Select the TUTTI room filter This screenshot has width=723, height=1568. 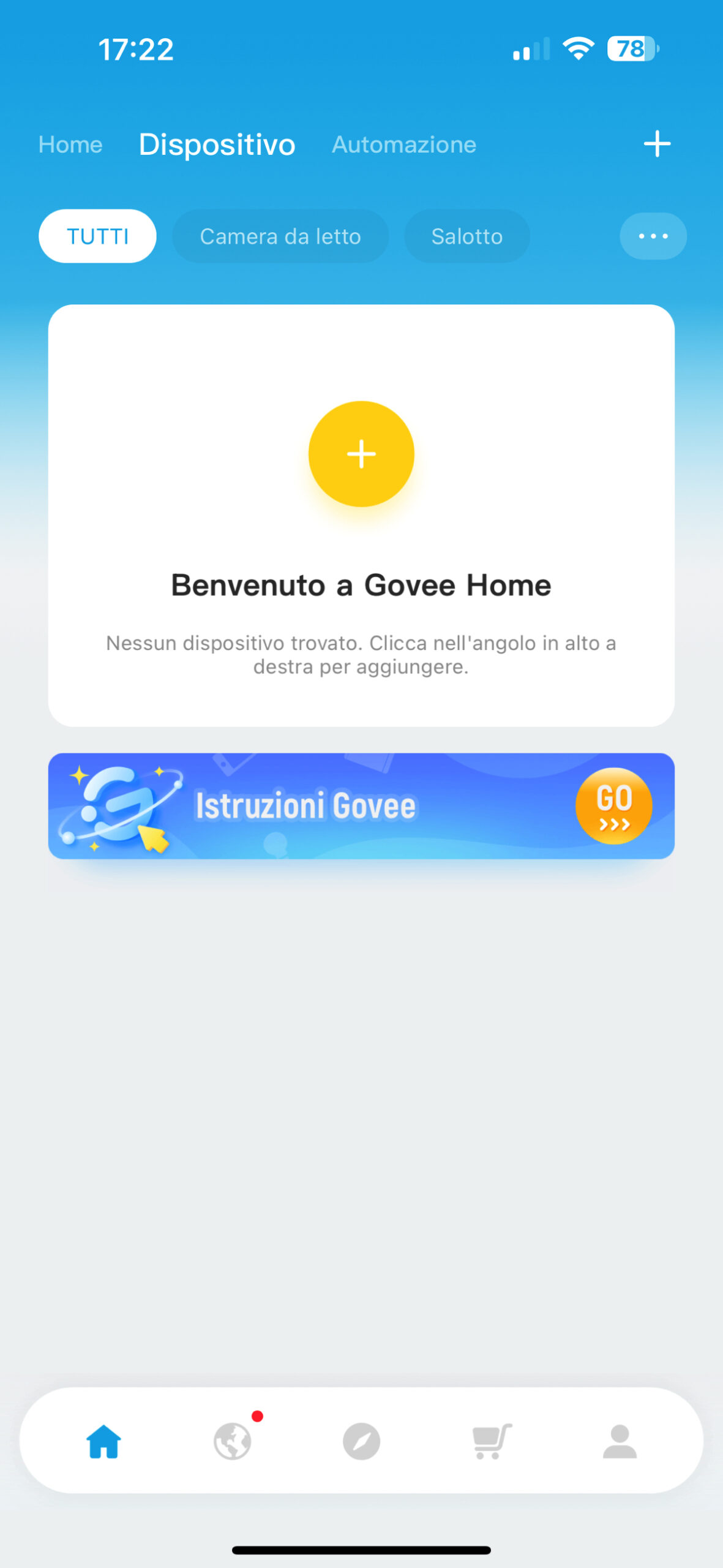tap(97, 236)
